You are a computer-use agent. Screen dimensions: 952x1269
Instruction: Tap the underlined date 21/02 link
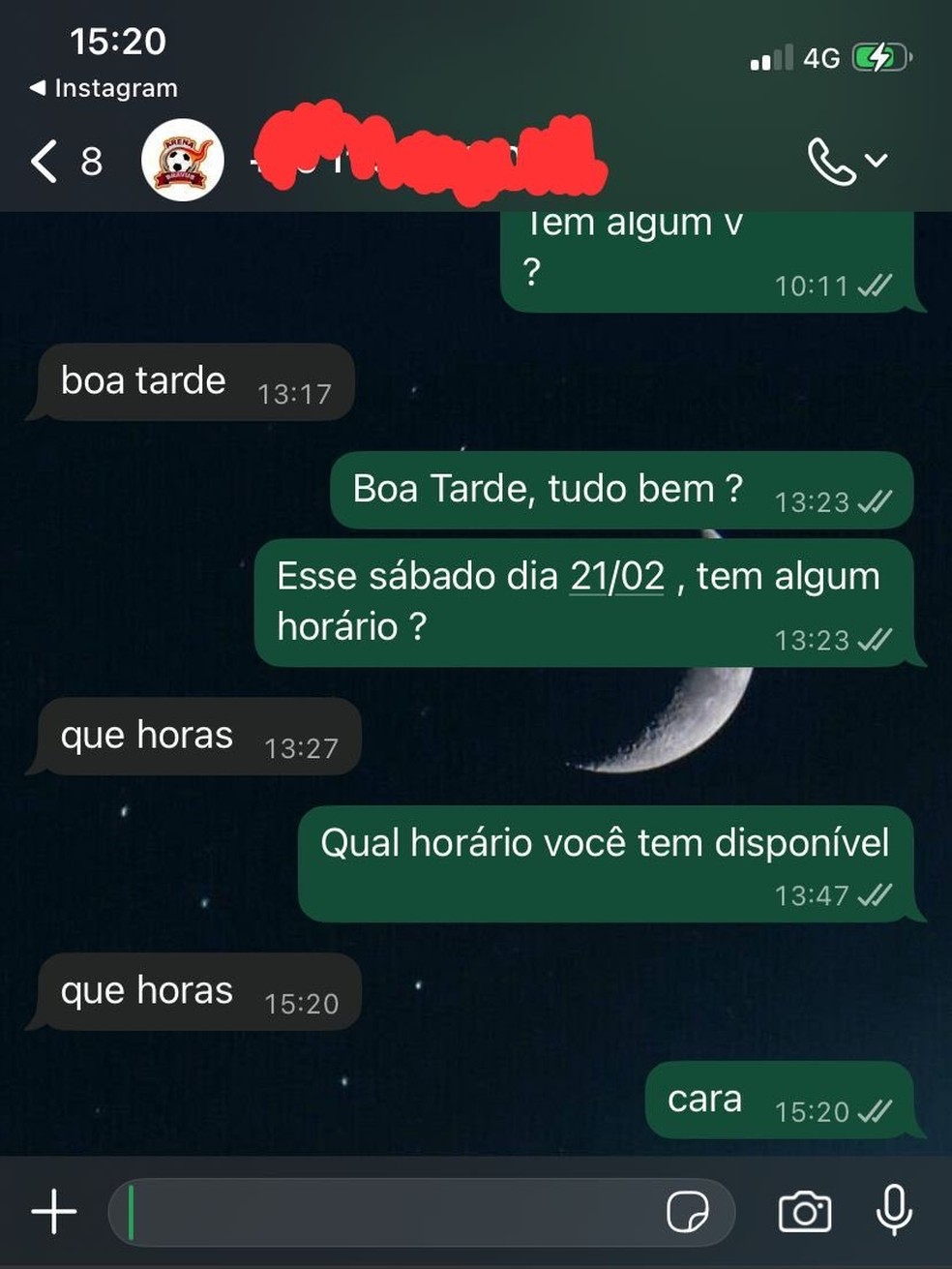(x=616, y=577)
